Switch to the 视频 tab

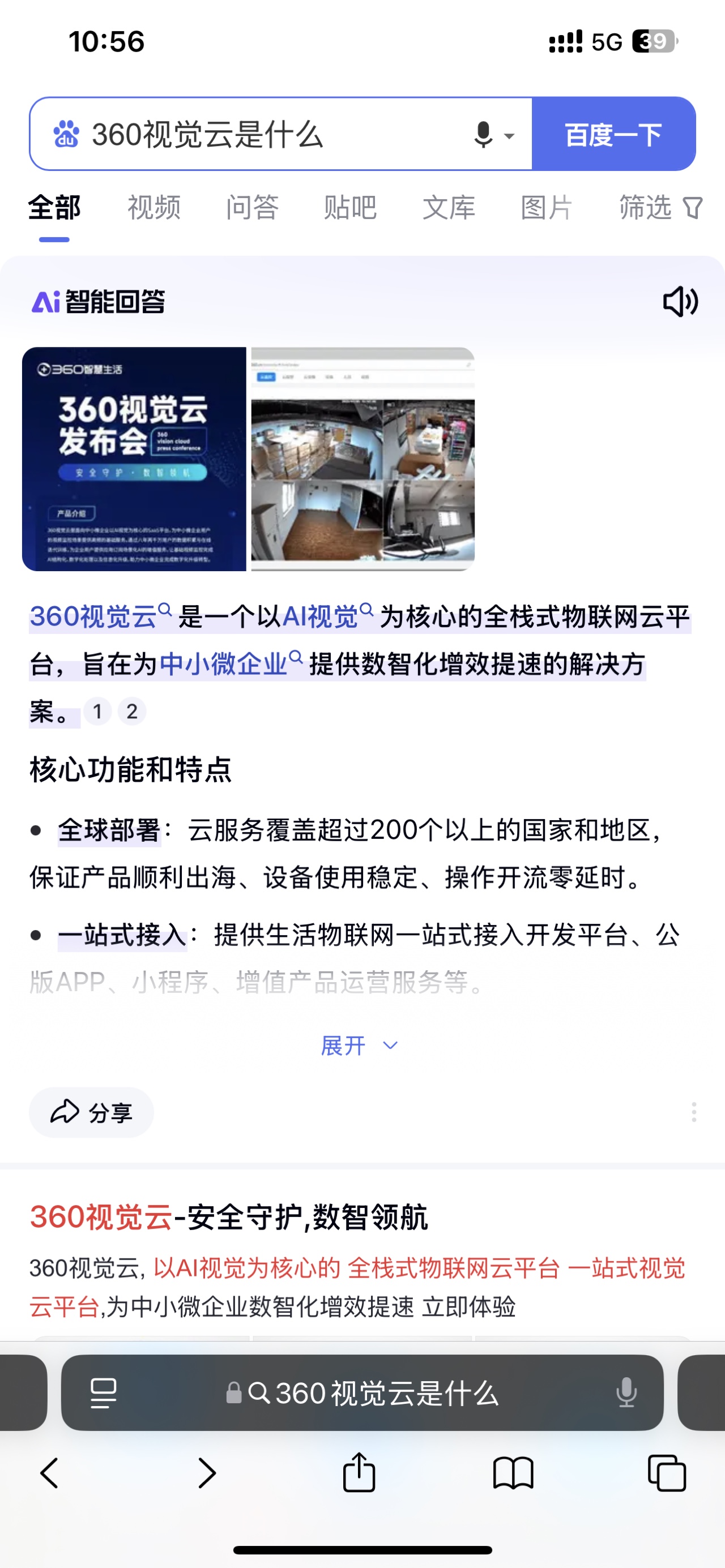click(x=153, y=208)
